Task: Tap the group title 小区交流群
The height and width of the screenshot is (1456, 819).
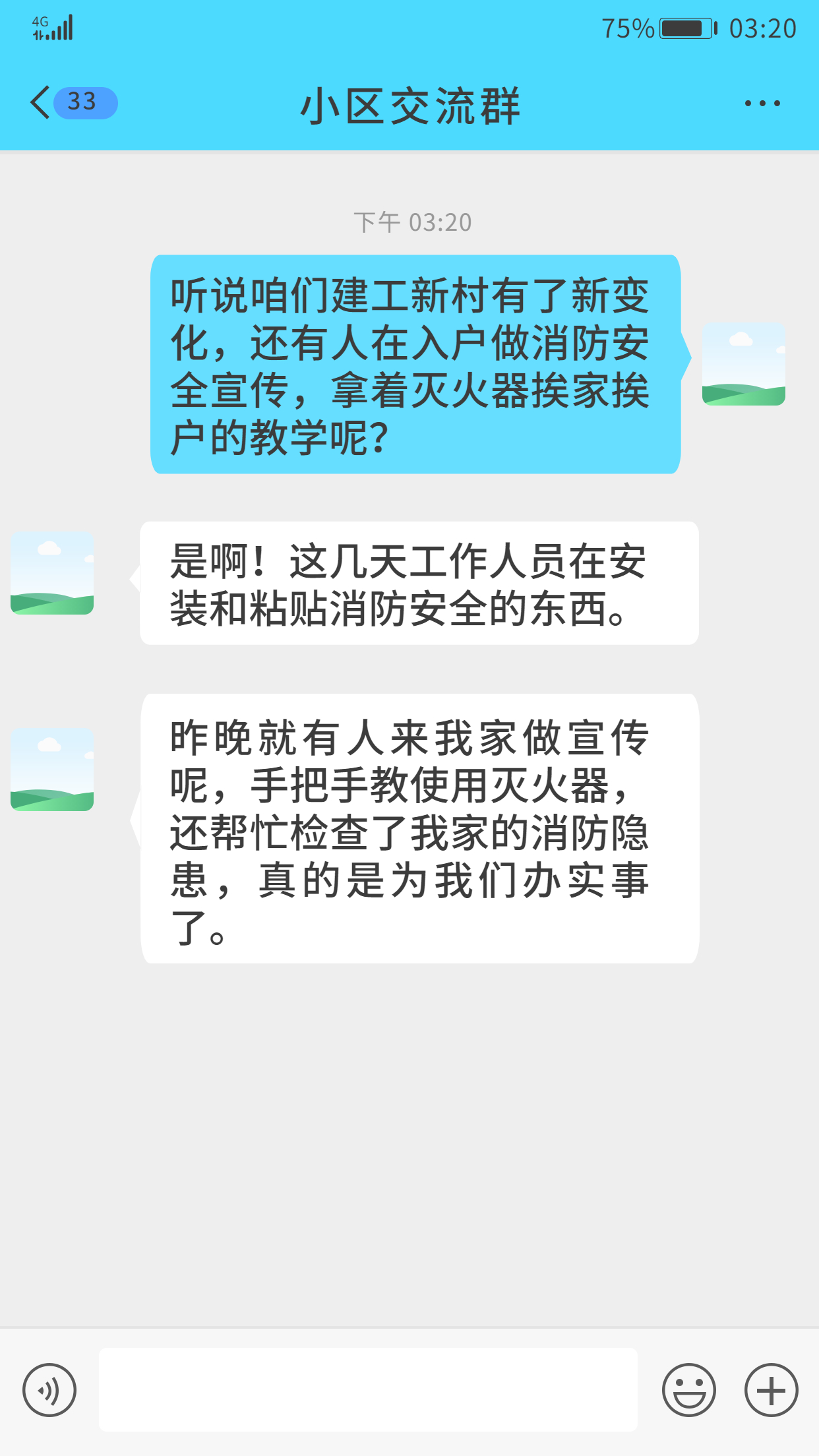Action: pyautogui.click(x=409, y=106)
